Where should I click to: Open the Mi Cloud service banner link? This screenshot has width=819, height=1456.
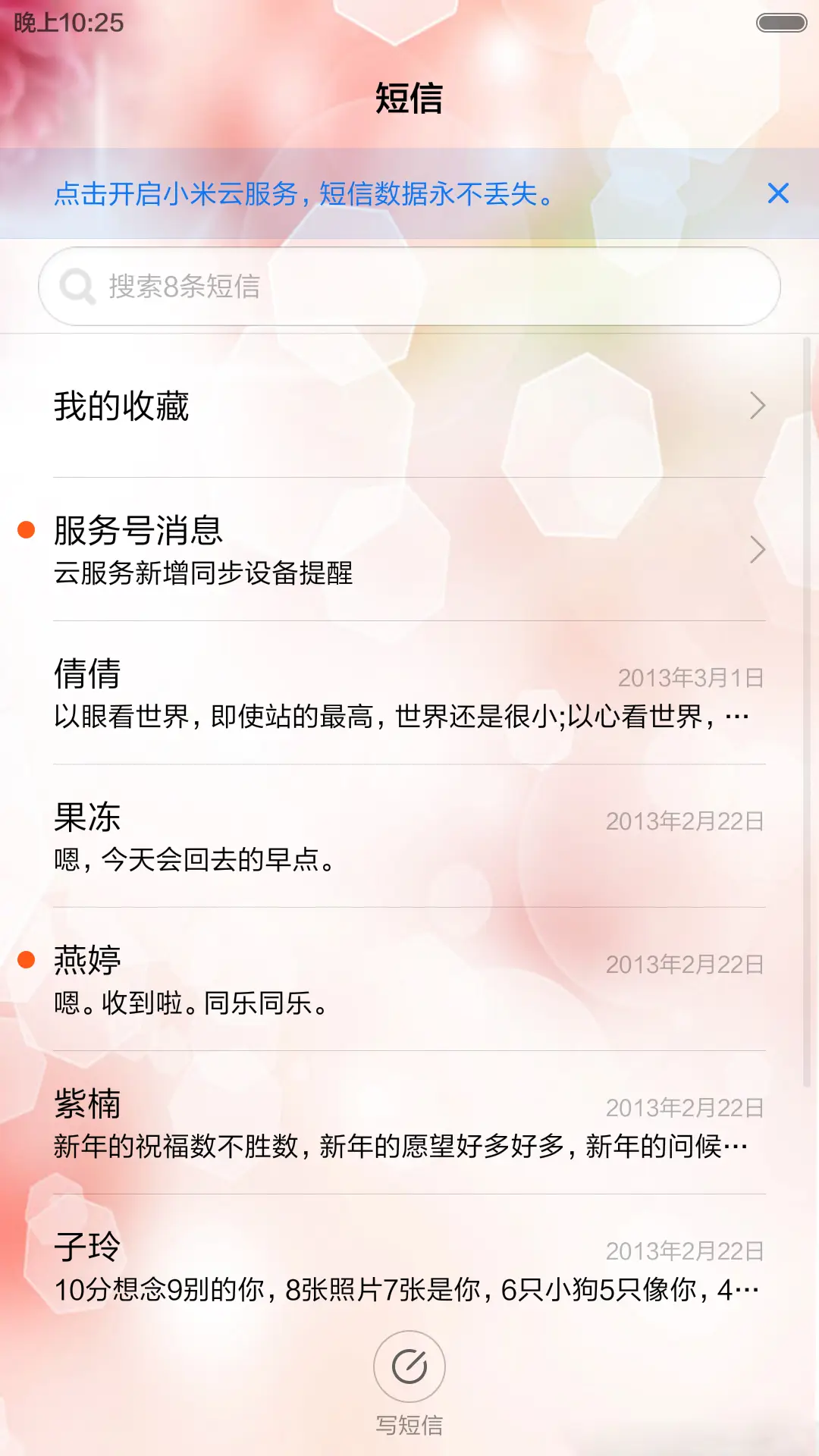pos(303,195)
